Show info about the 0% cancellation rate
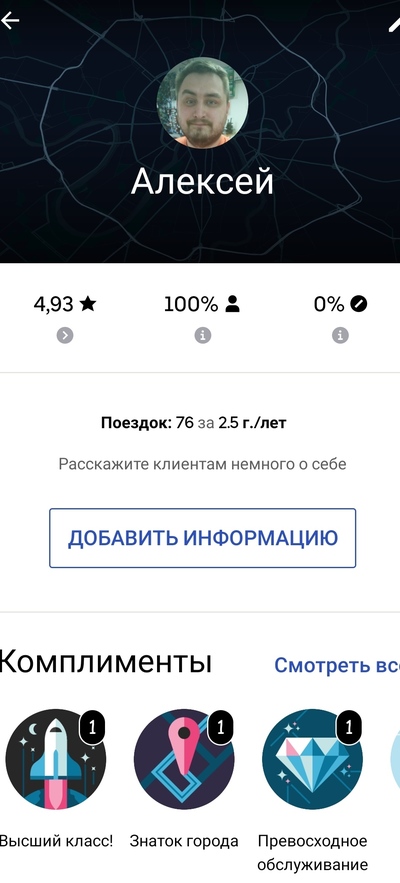The height and width of the screenshot is (883, 400). pyautogui.click(x=340, y=336)
